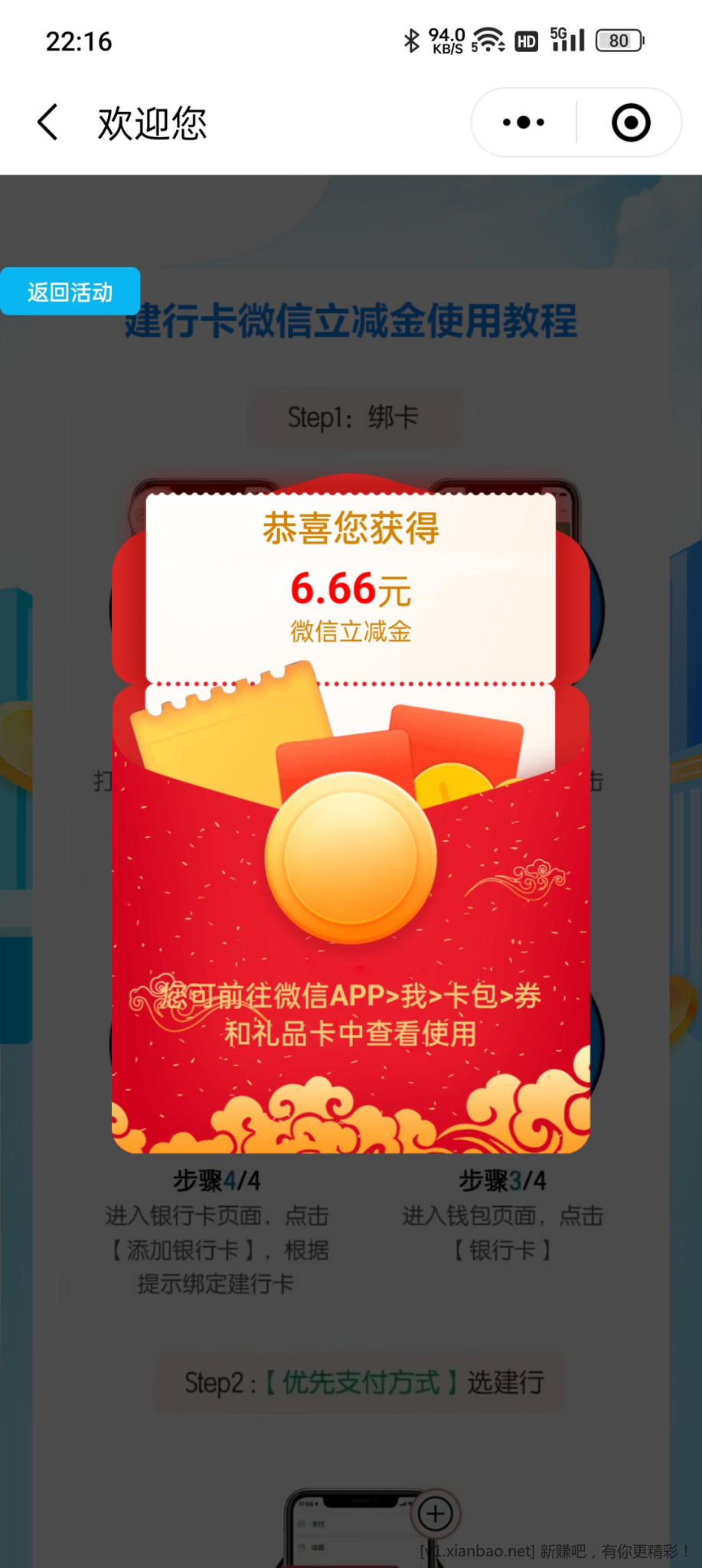Tap the gold coin on the red envelope
702x1568 pixels.
pos(351,857)
